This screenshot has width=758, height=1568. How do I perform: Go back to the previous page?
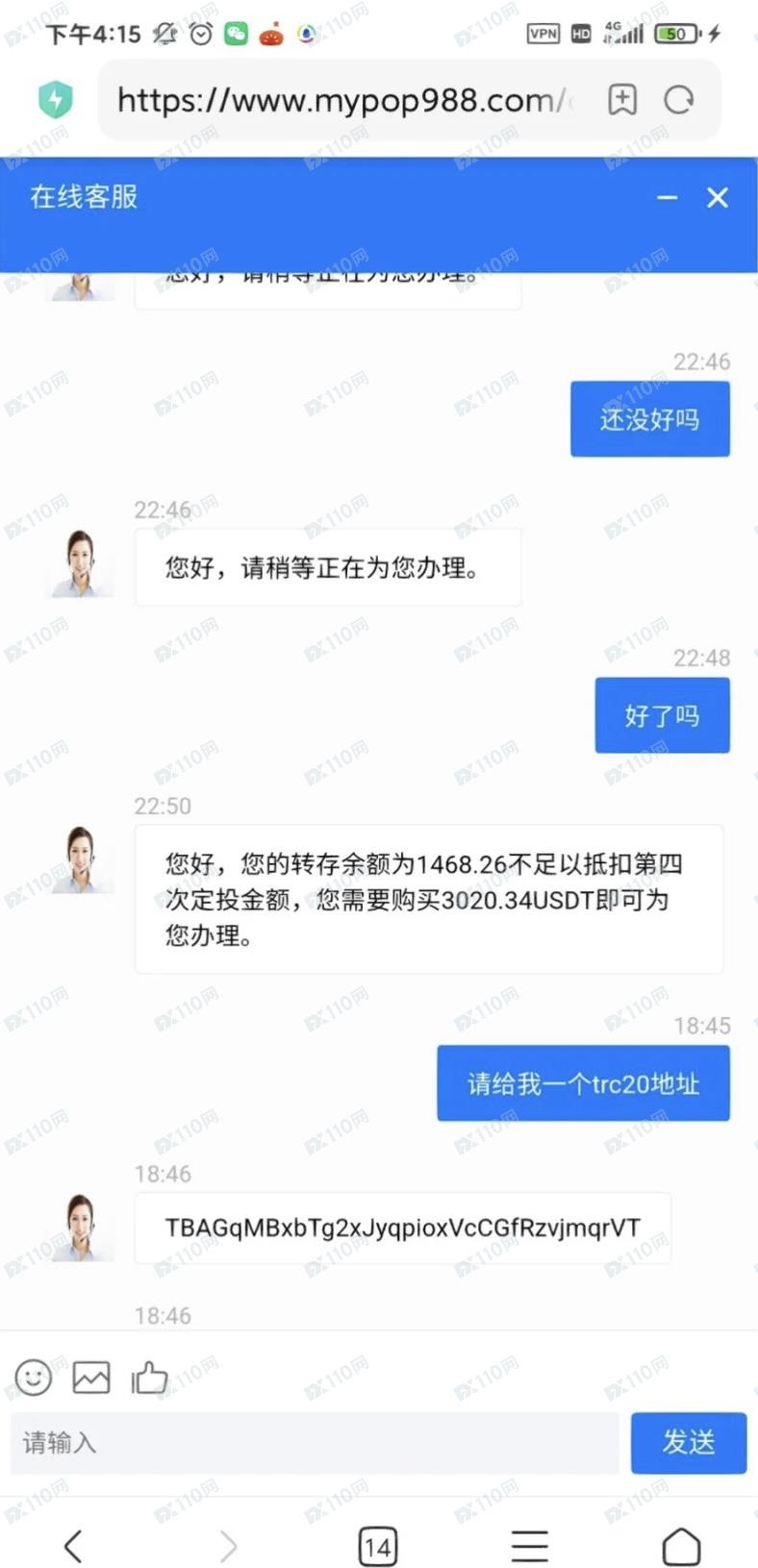[73, 1546]
